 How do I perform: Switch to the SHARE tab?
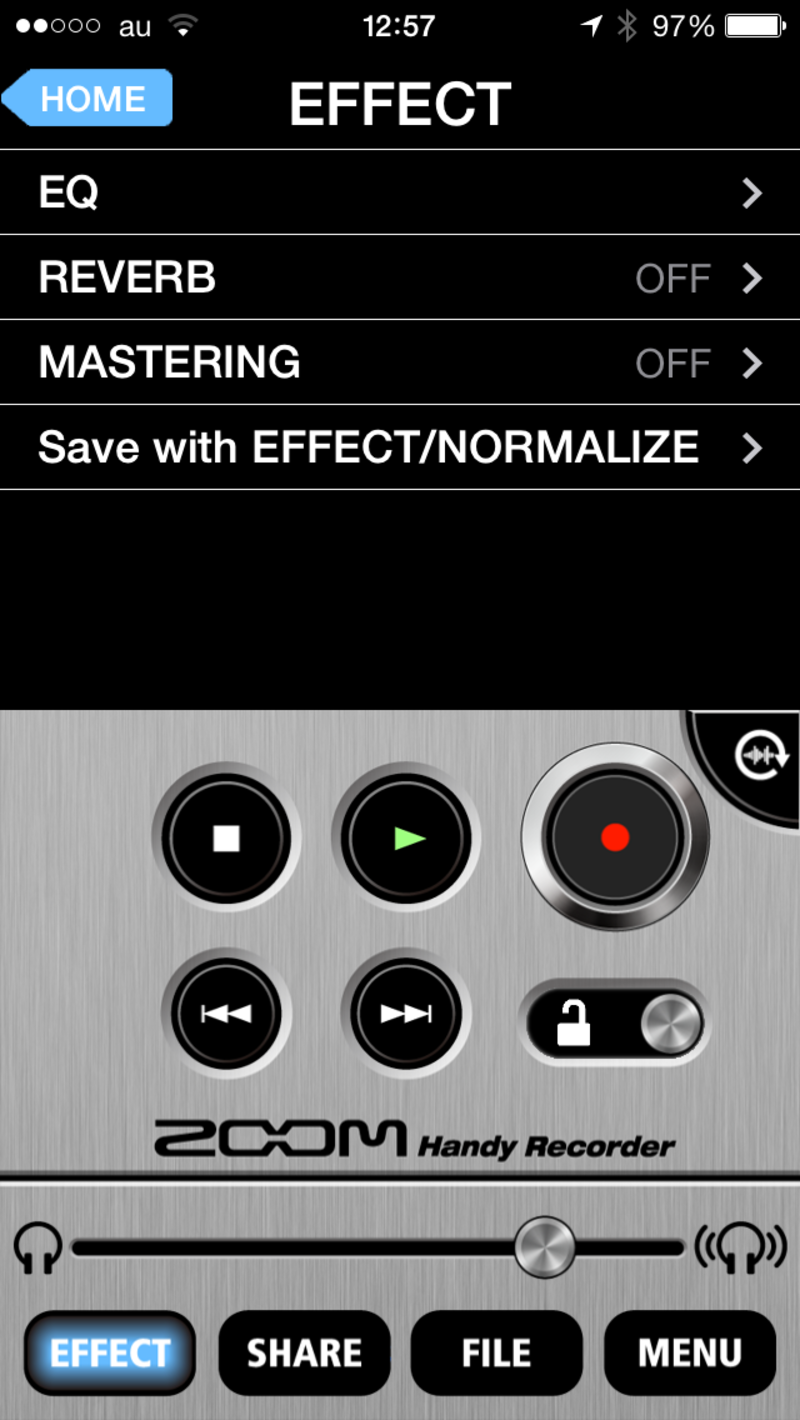304,1353
